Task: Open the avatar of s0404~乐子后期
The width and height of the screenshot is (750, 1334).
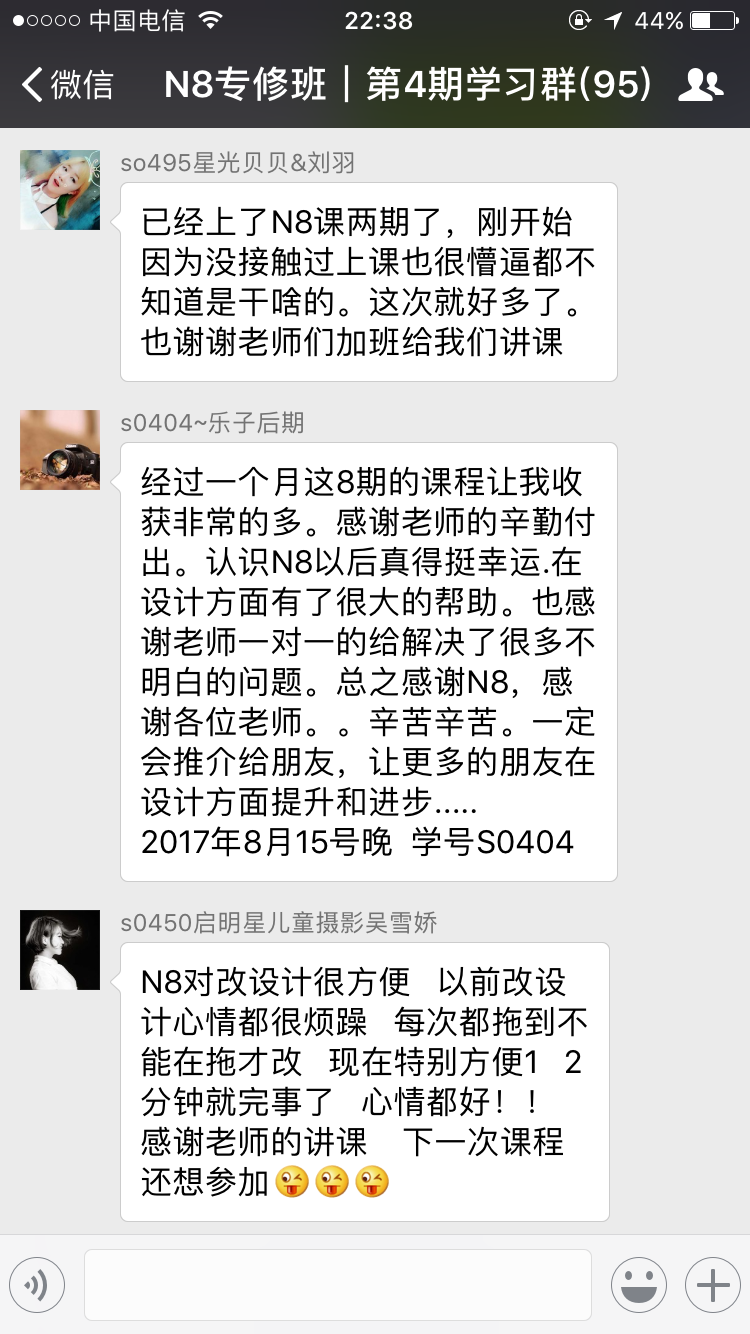Action: [60, 450]
